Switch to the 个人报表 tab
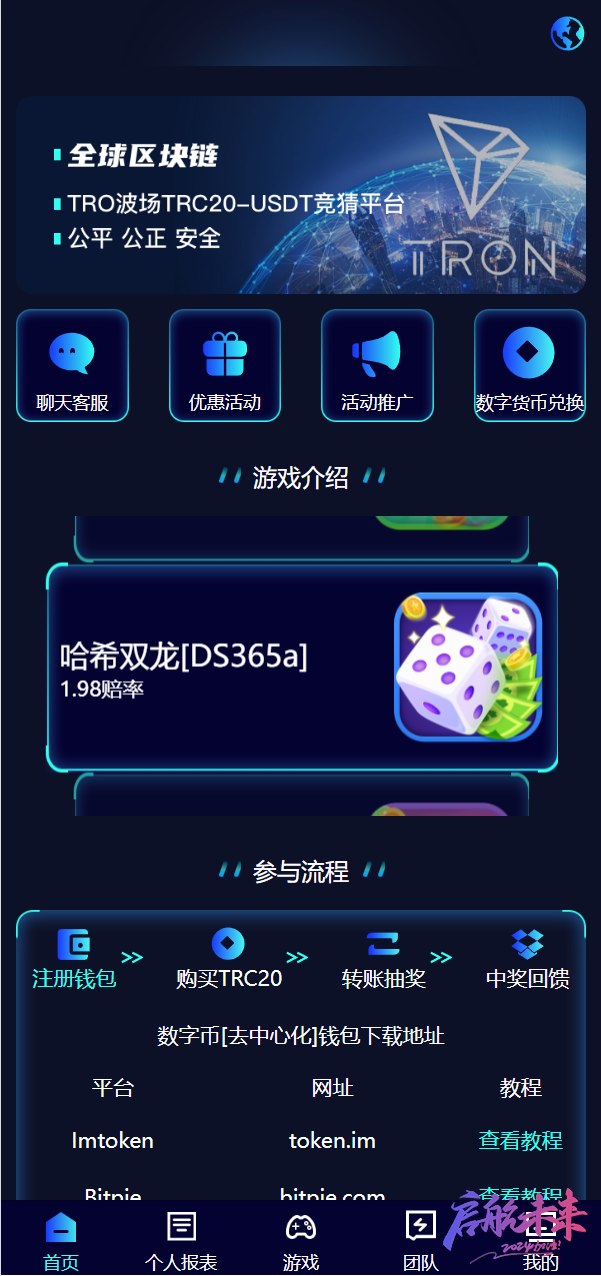 coord(181,1240)
